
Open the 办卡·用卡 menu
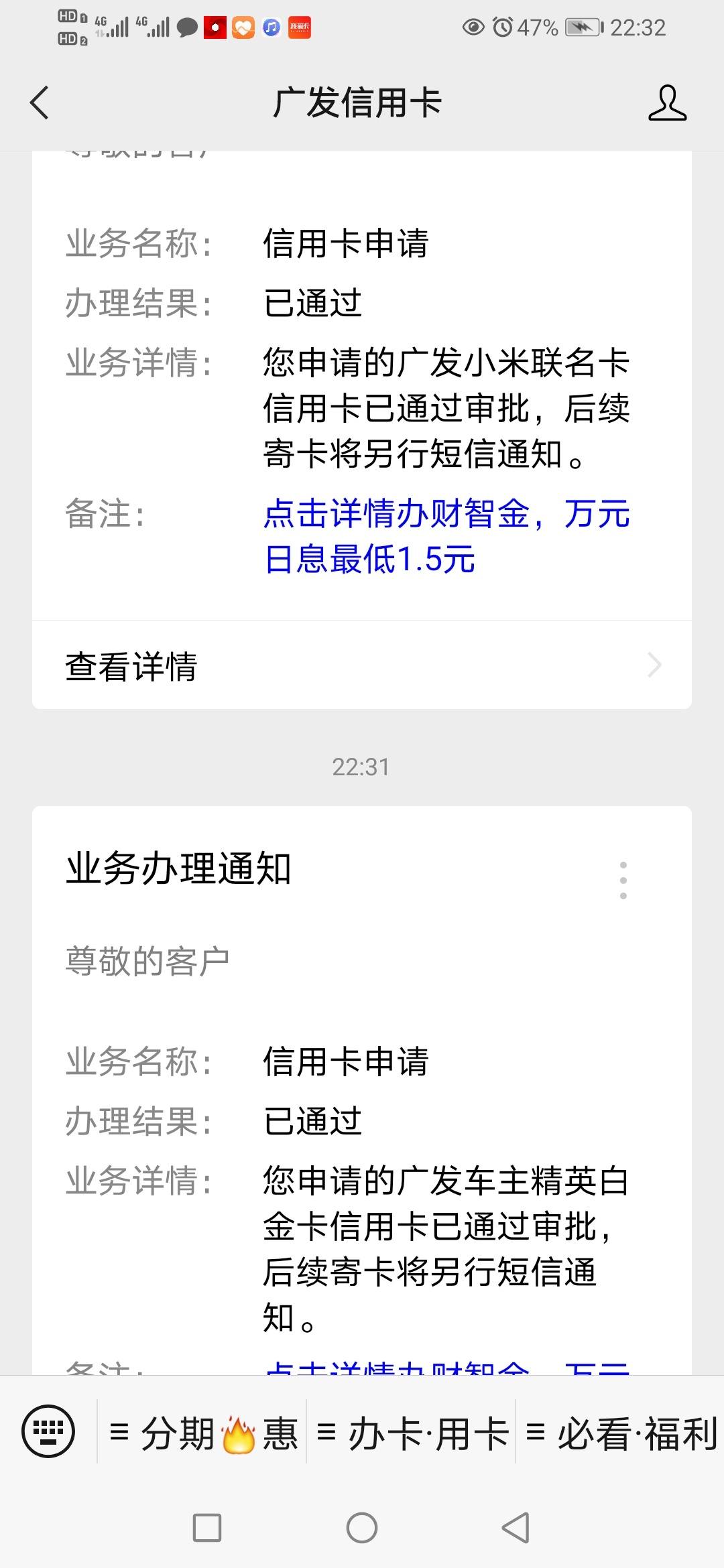pos(412,1432)
